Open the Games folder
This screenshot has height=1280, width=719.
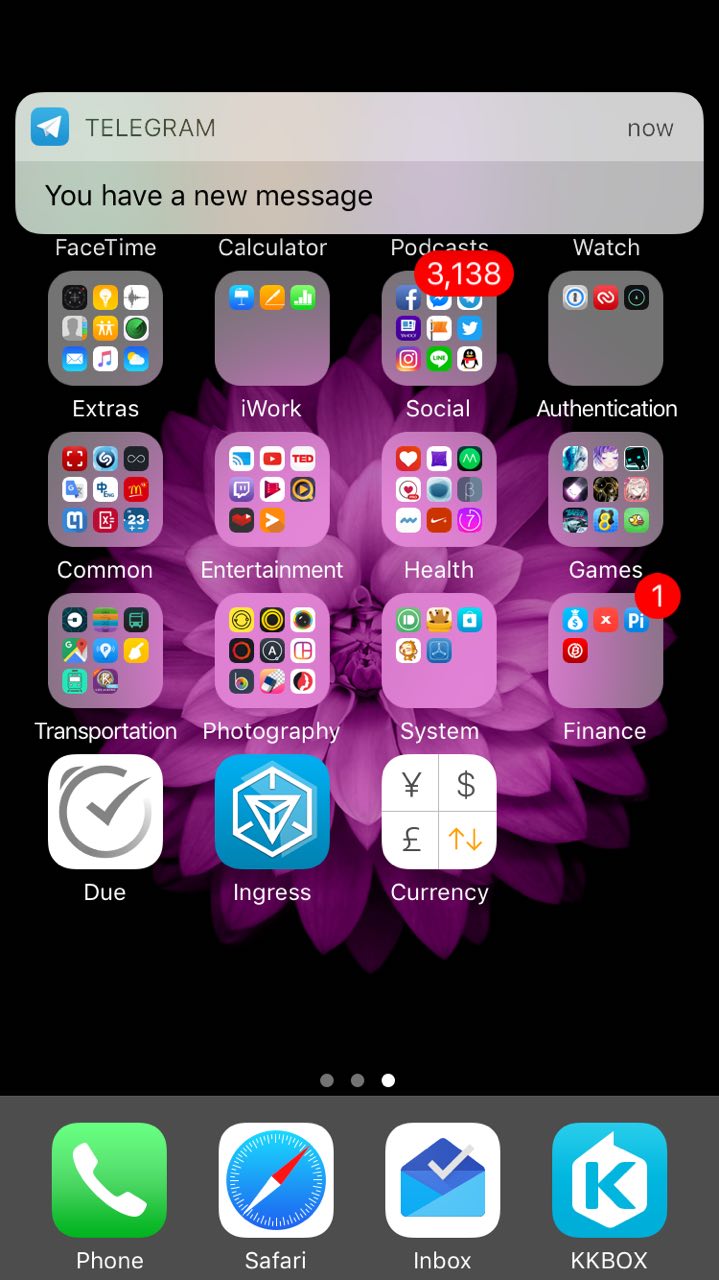(606, 489)
